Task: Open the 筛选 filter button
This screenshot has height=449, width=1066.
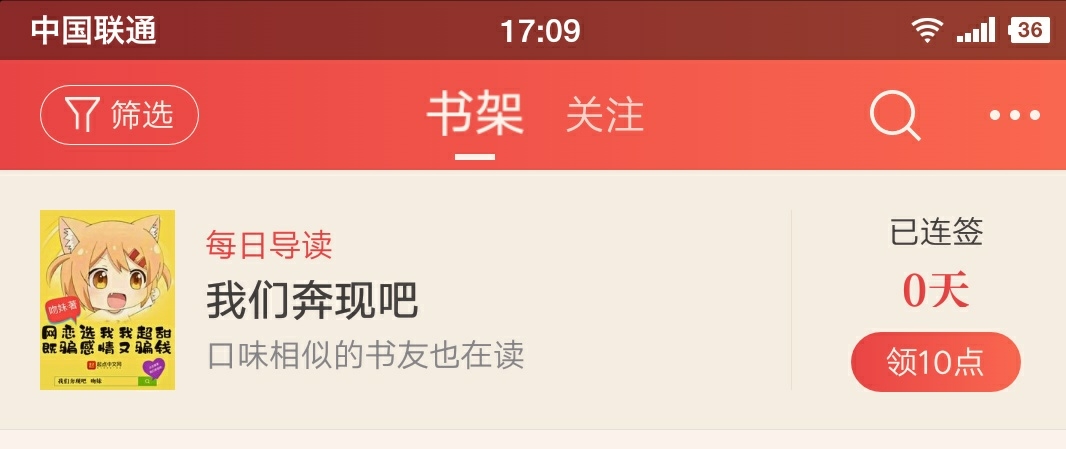Action: coord(119,115)
